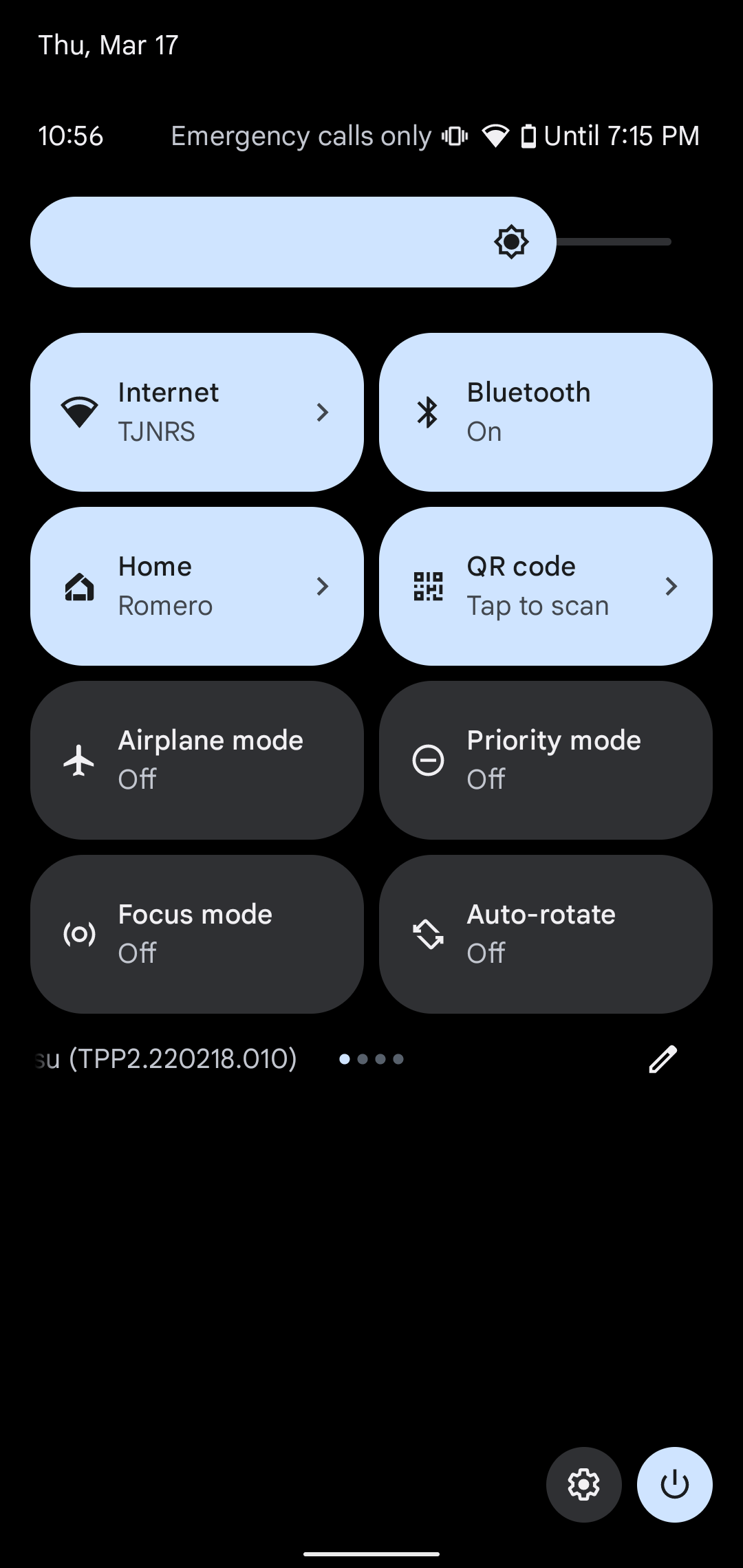Edit quick settings tiles with pencil
Viewport: 743px width, 1568px height.
(x=663, y=1059)
